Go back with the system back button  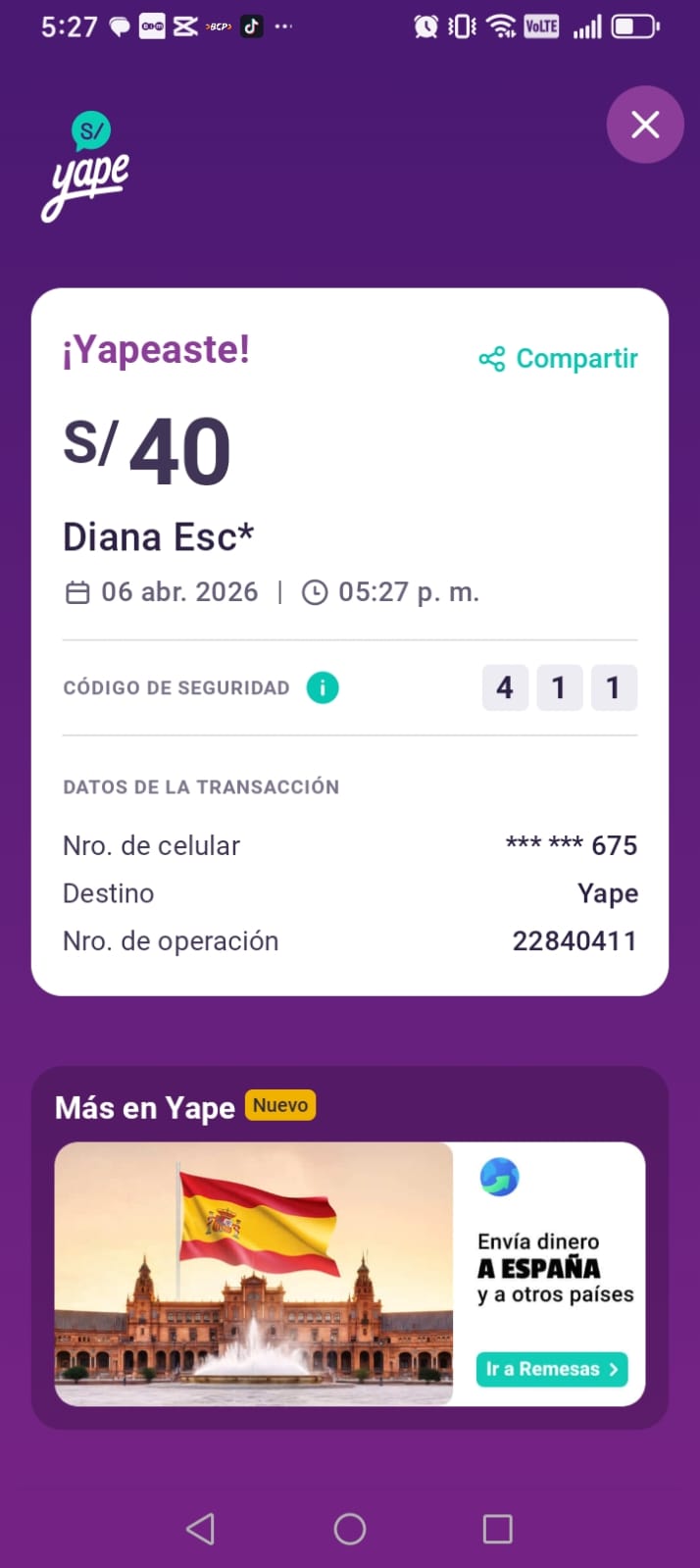[200, 1529]
